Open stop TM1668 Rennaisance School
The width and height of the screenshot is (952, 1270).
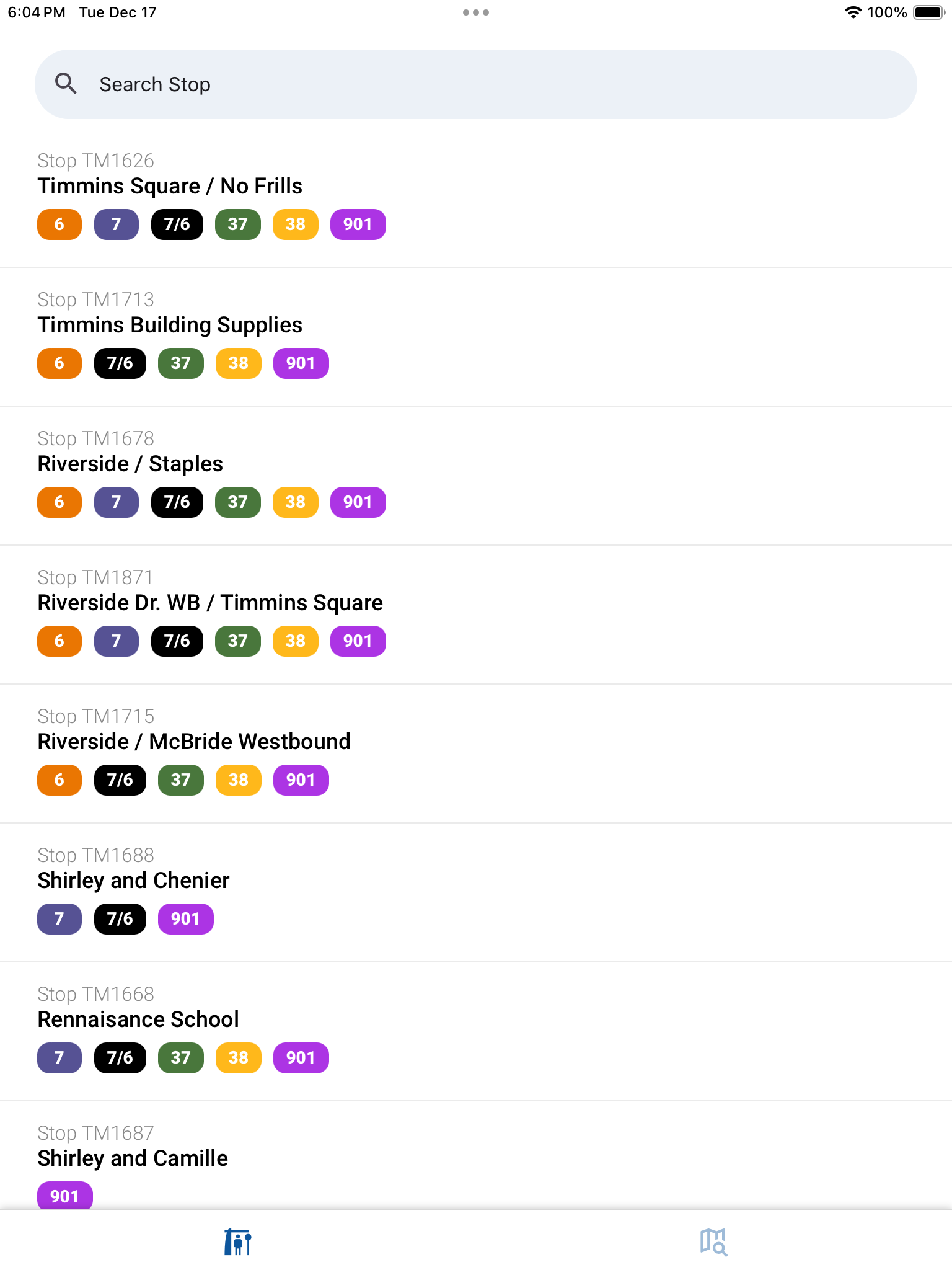[x=138, y=1019]
